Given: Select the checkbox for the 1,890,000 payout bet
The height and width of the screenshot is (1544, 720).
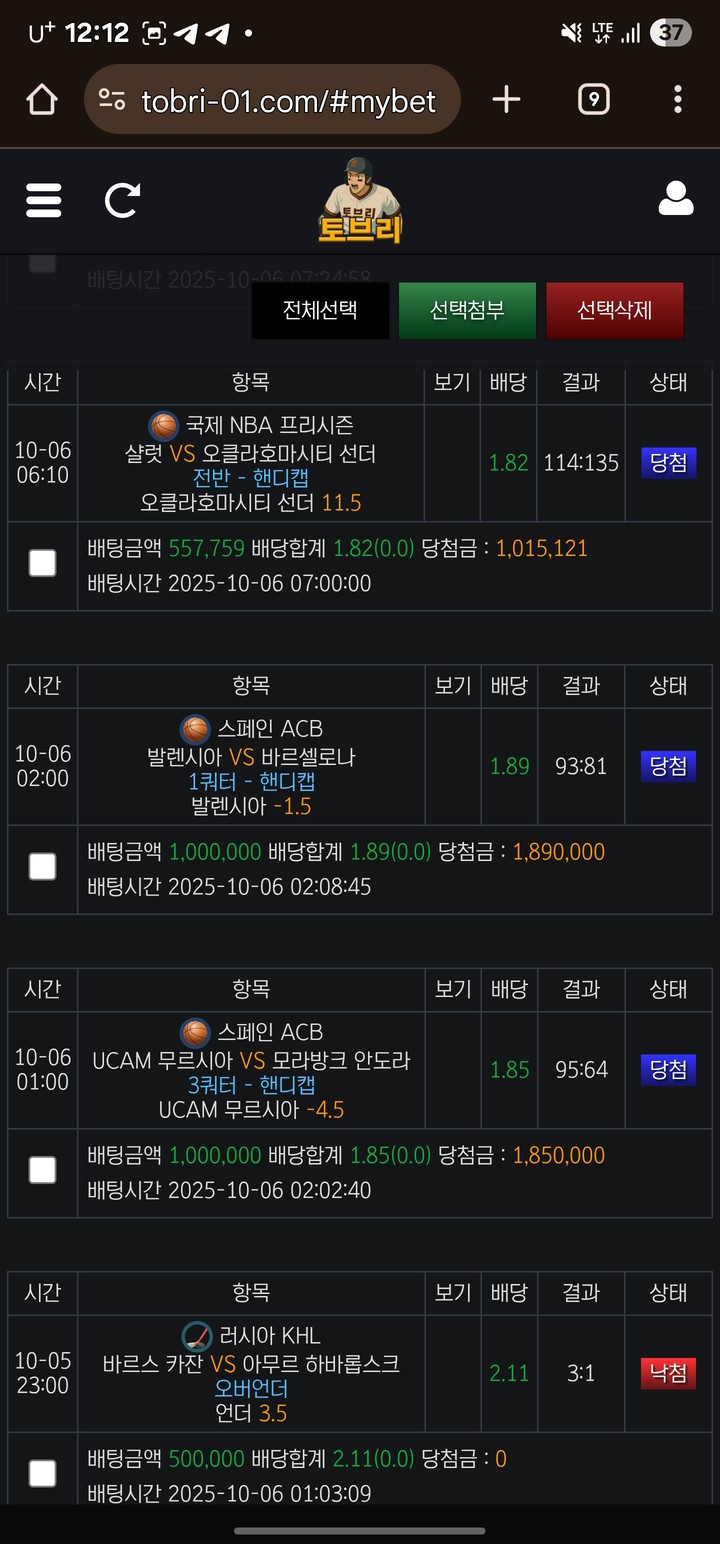Looking at the screenshot, I should (x=43, y=867).
